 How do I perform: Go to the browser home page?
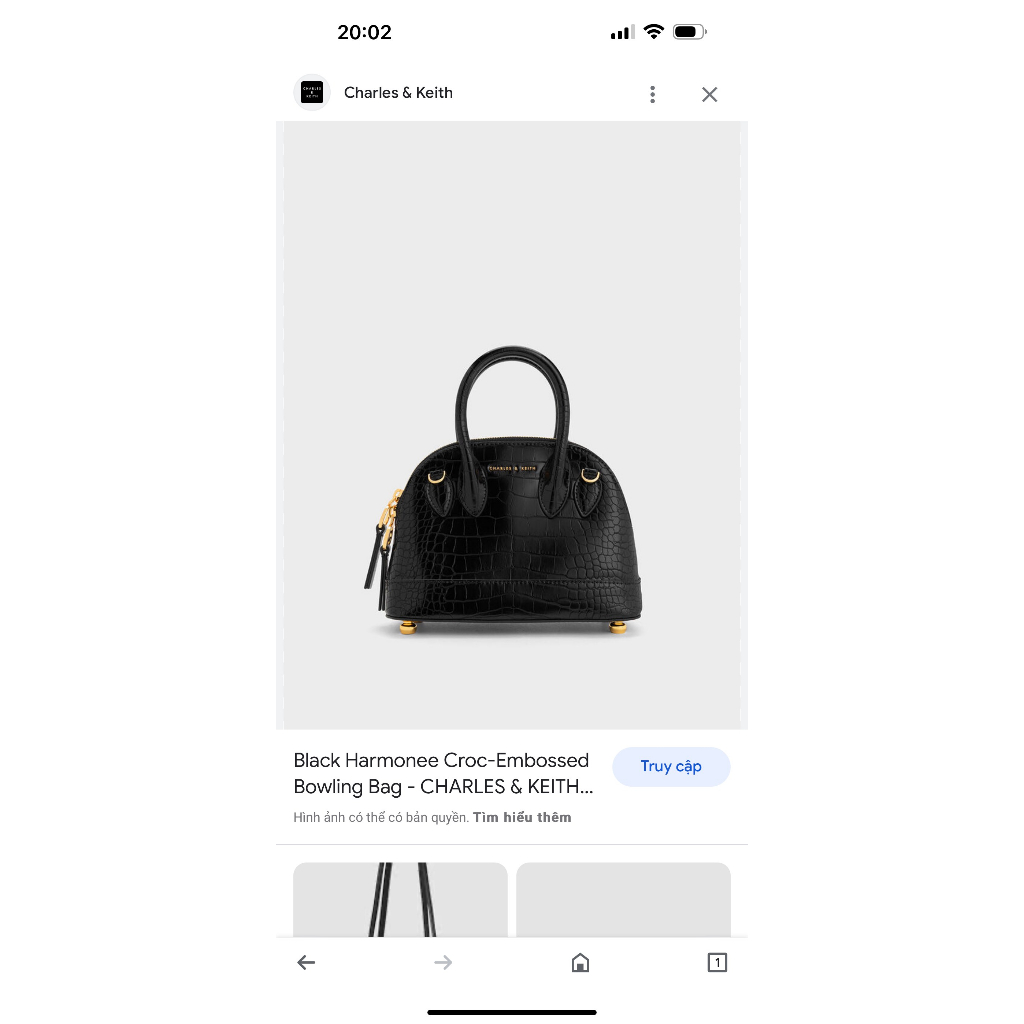pyautogui.click(x=580, y=962)
